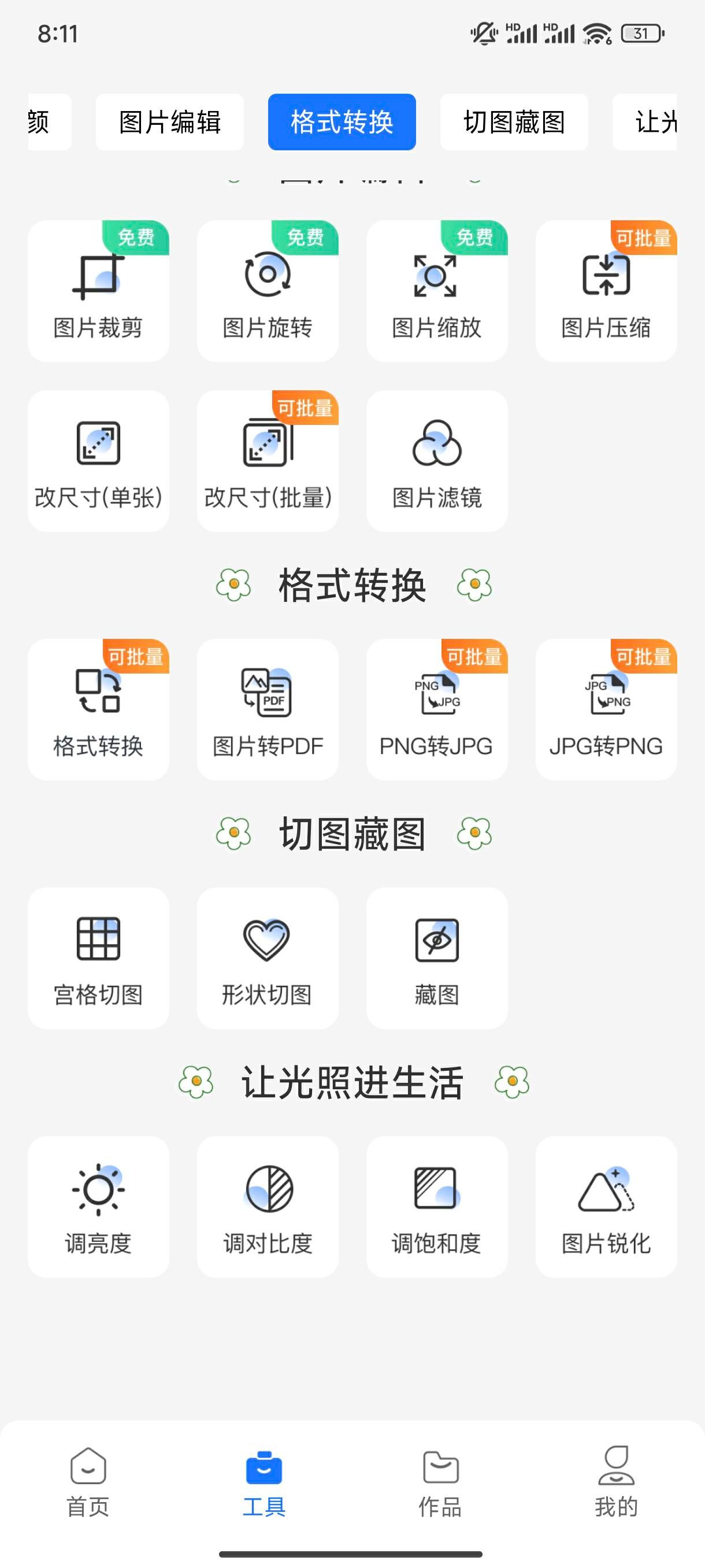Open the 图片旋转 rotate tool

(268, 291)
